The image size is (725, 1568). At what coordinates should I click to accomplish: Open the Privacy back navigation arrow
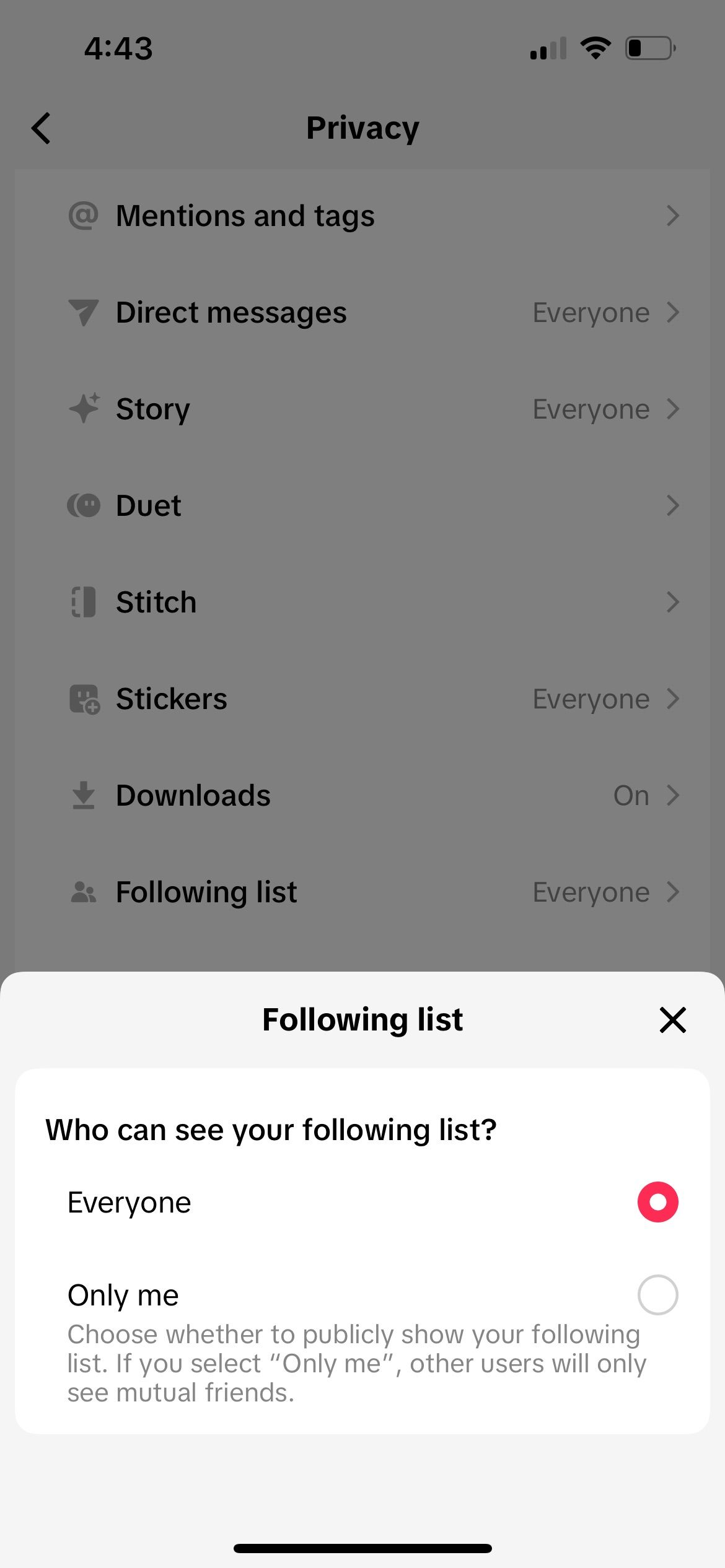click(41, 128)
